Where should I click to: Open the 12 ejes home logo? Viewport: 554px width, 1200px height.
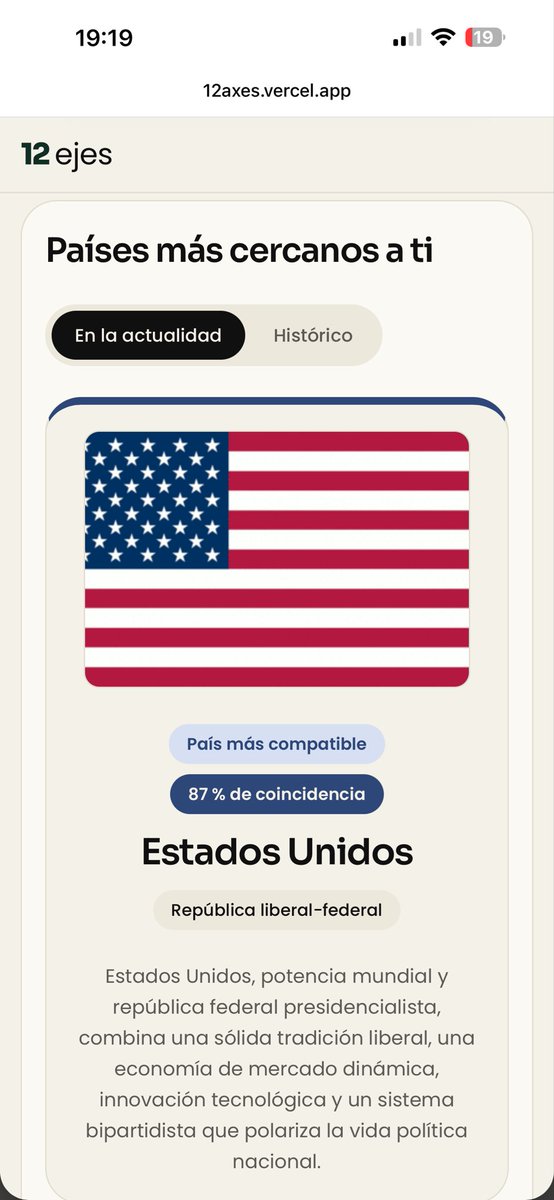click(67, 155)
